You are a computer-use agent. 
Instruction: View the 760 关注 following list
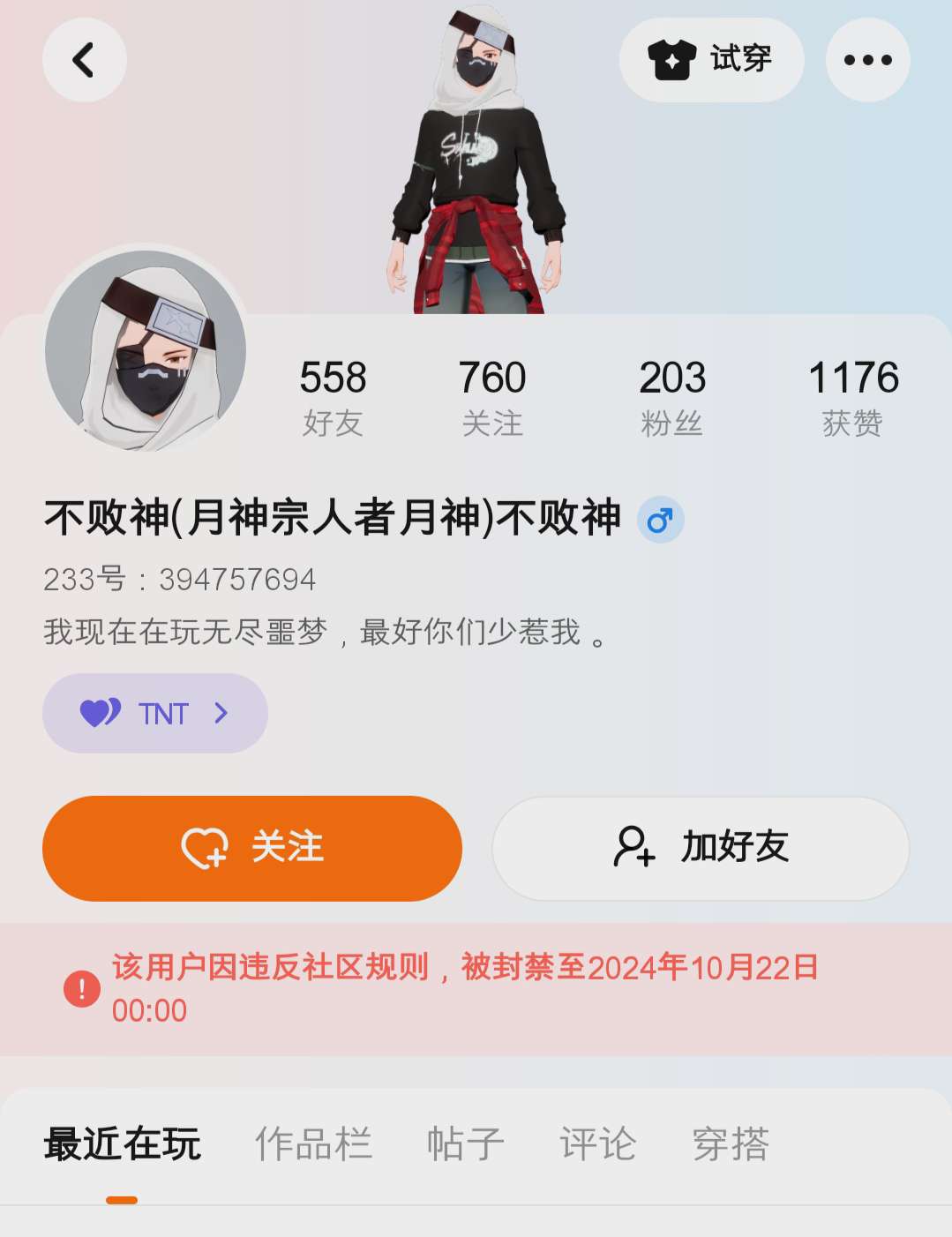492,397
